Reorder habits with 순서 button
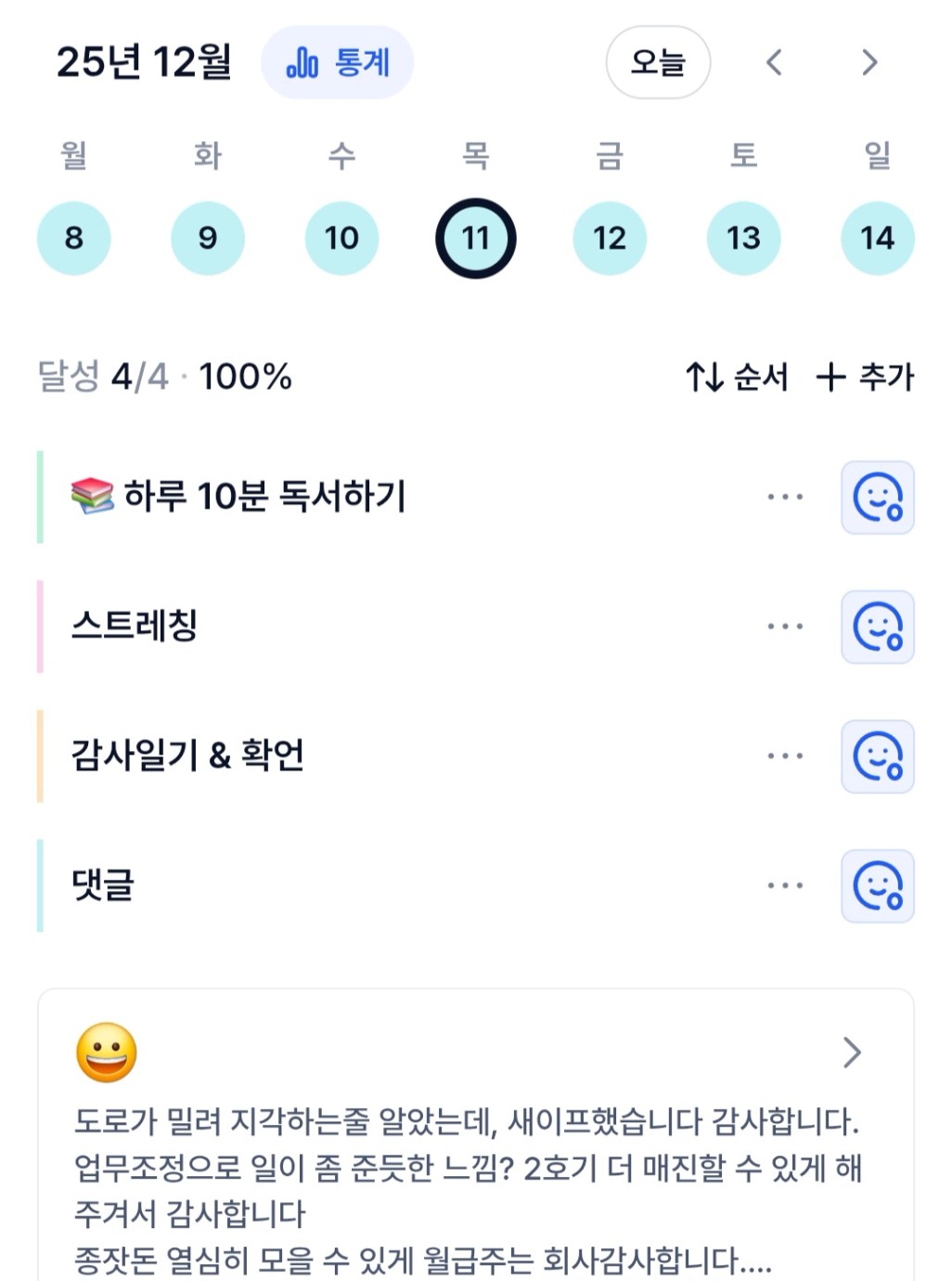952x1281 pixels. [x=738, y=377]
